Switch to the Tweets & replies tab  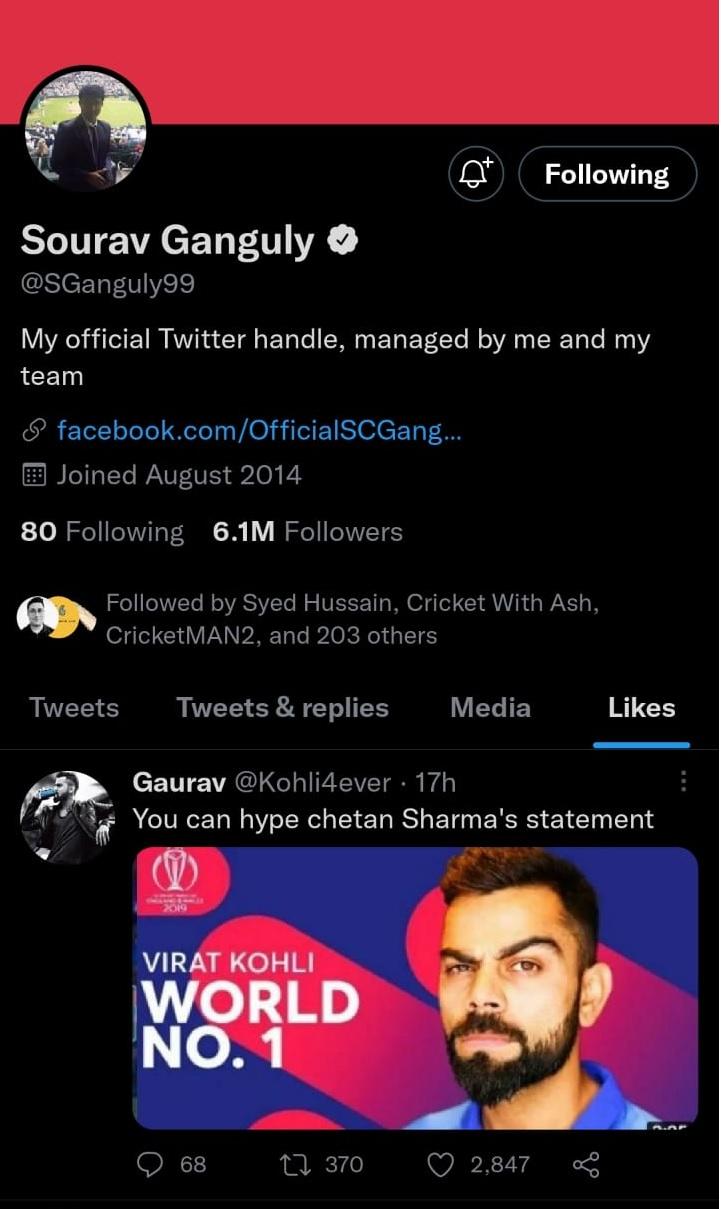pyautogui.click(x=282, y=708)
